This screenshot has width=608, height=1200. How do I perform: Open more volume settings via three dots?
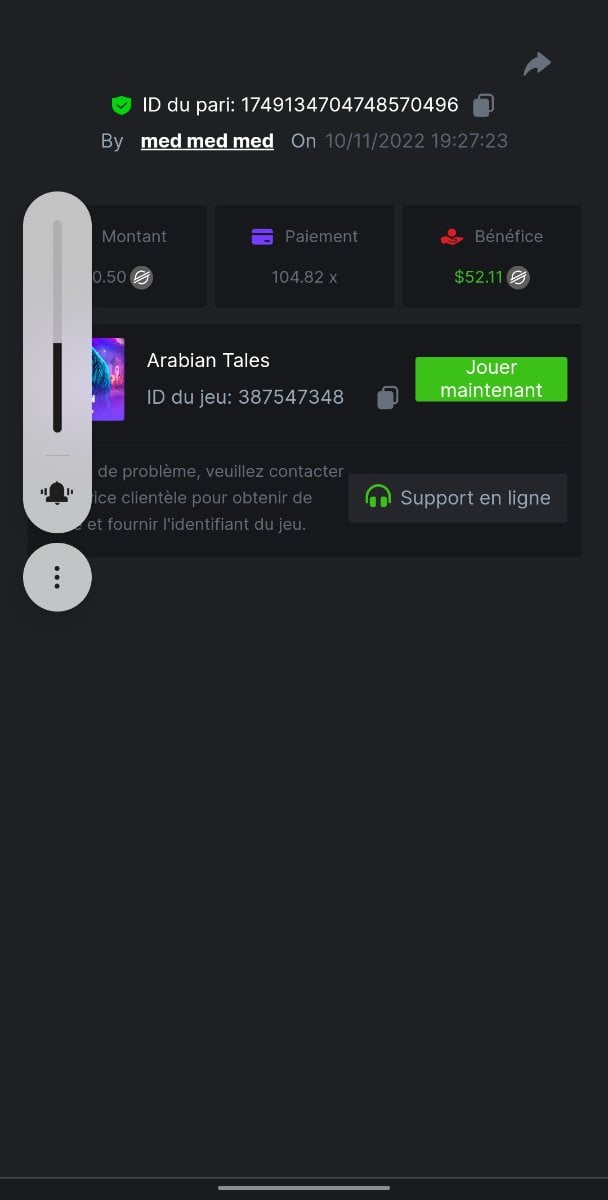tap(57, 577)
